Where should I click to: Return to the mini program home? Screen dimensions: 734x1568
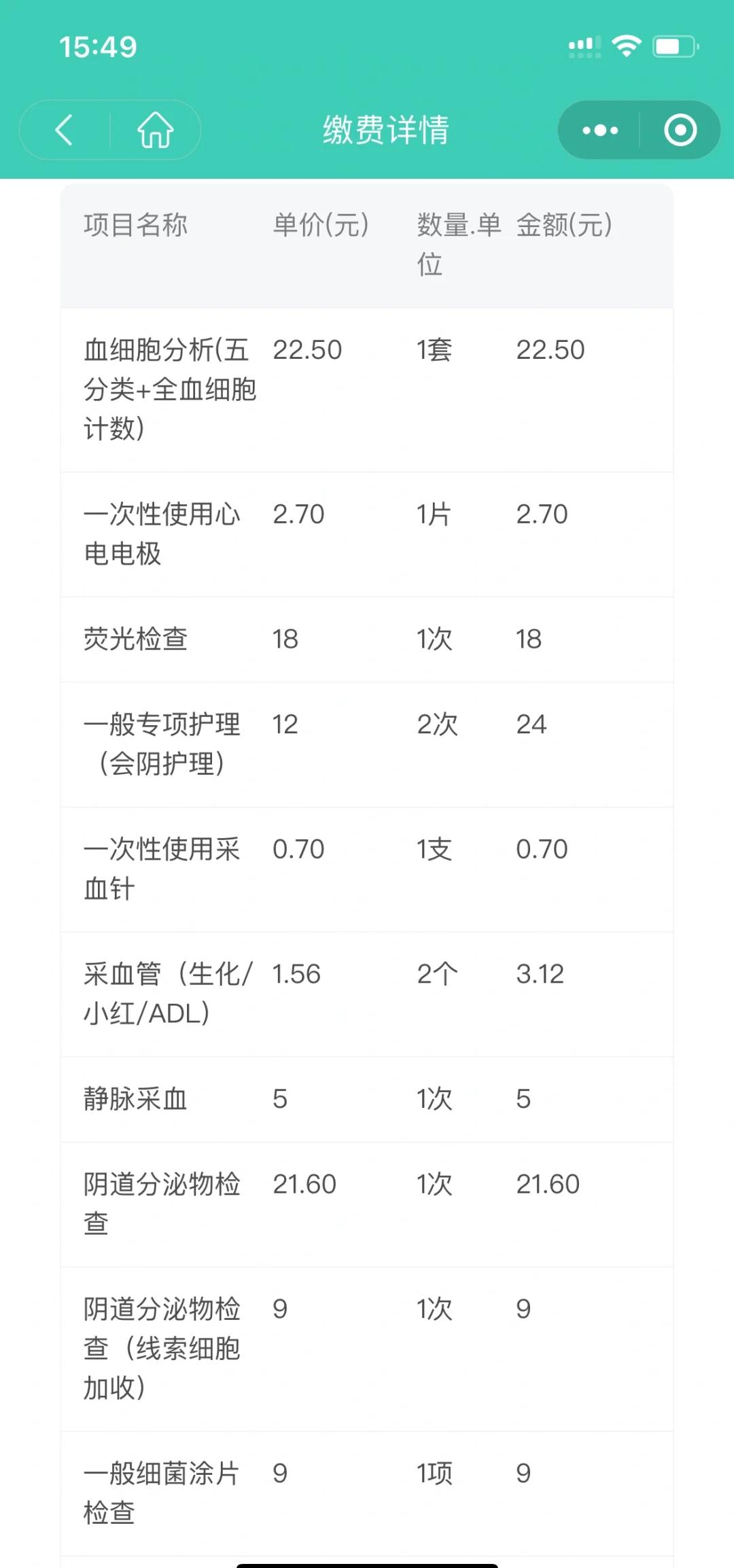pos(156,130)
